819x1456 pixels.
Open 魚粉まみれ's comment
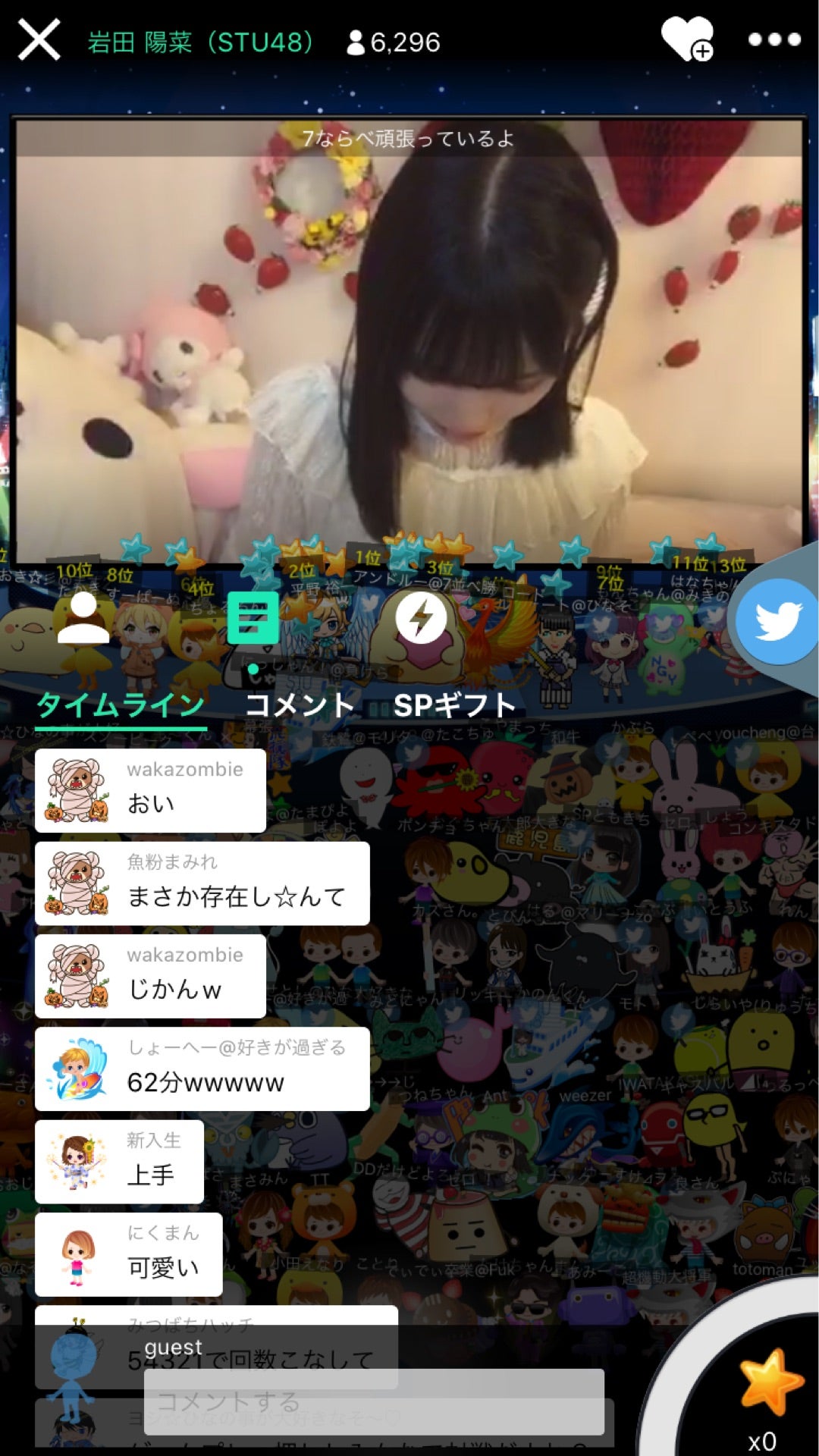click(x=202, y=883)
